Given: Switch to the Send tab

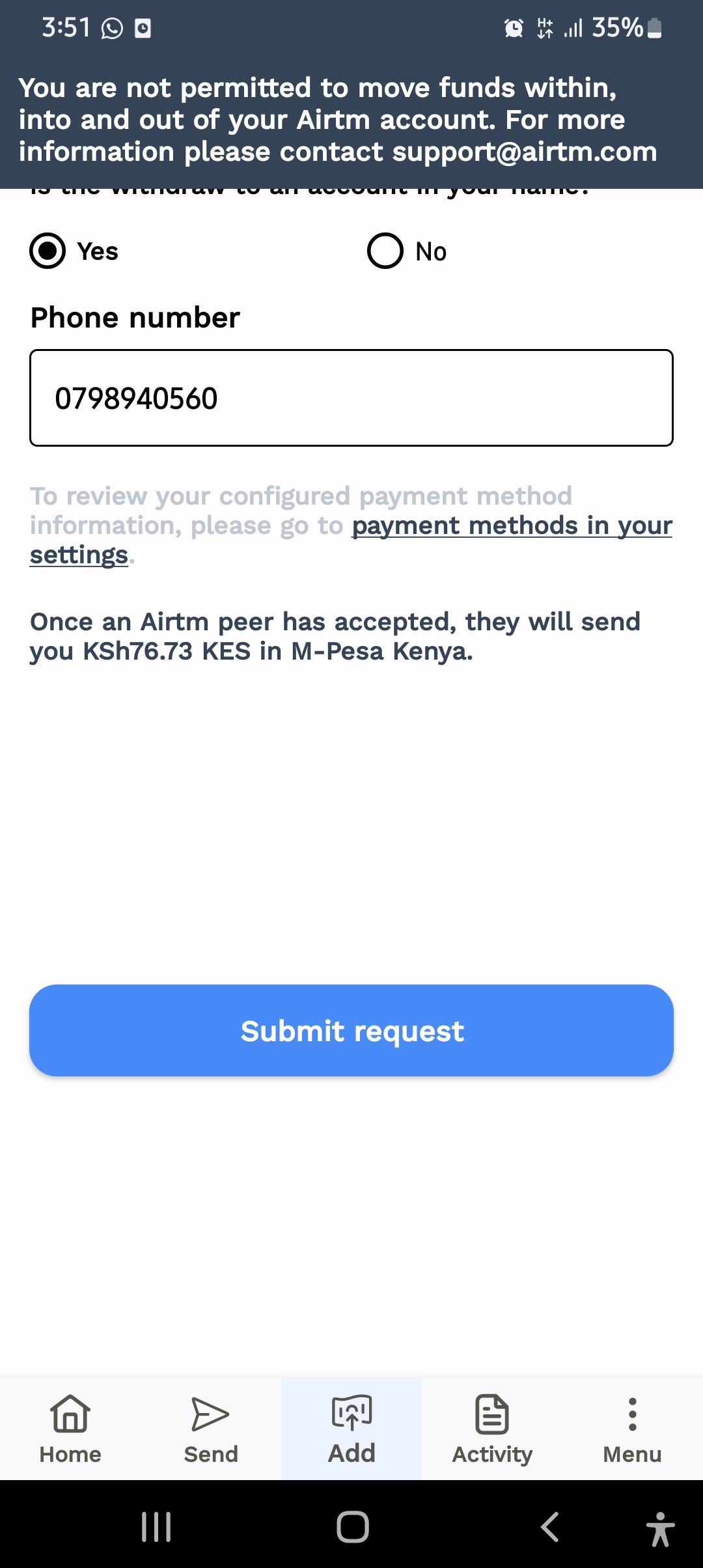Looking at the screenshot, I should 211,1429.
